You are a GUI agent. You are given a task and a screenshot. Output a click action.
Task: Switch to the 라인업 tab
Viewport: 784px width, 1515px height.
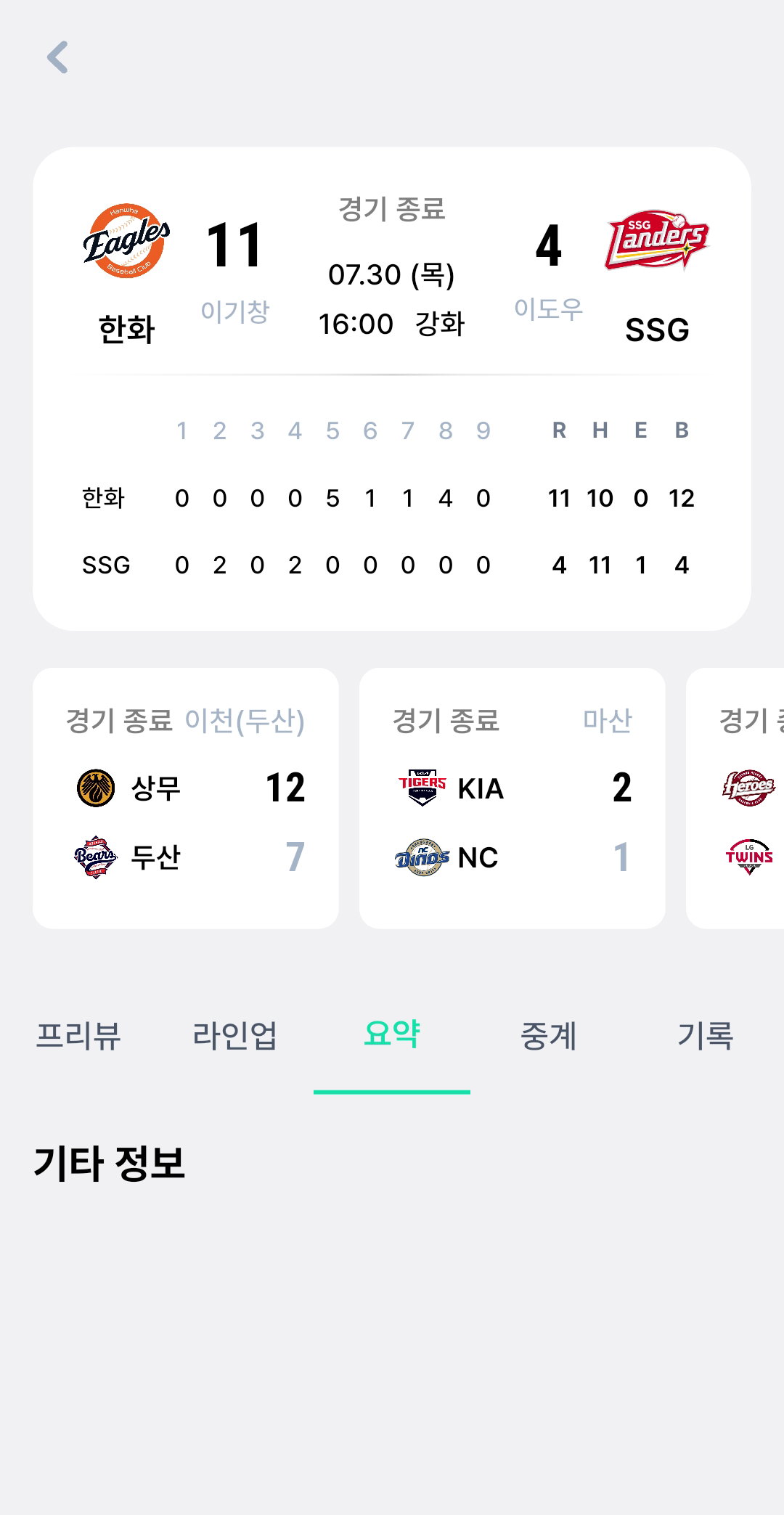[235, 1036]
